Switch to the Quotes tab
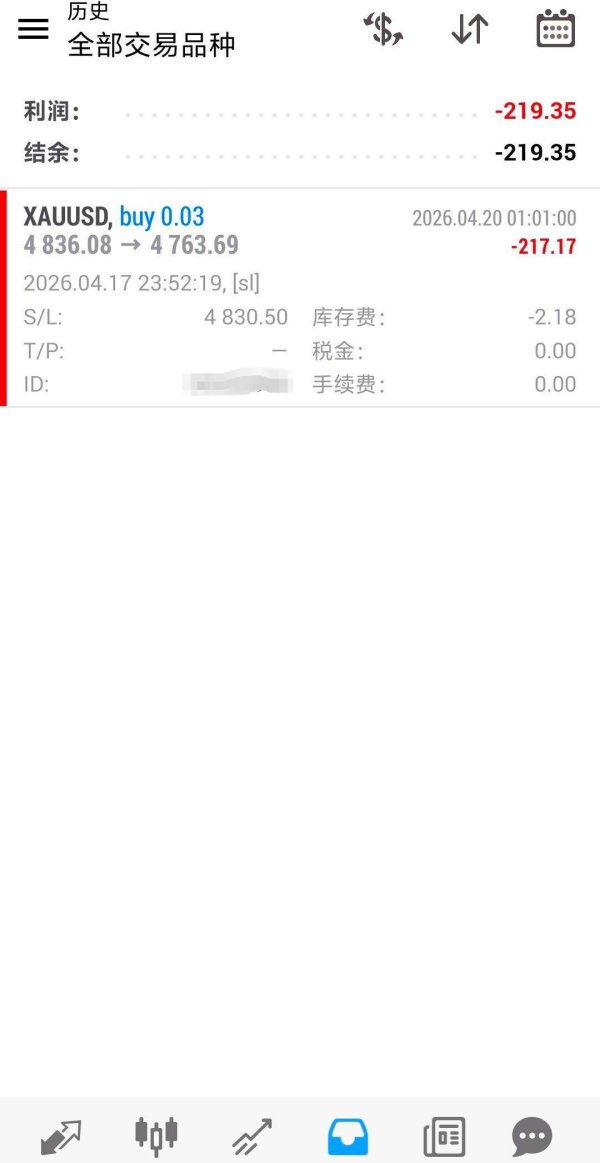This screenshot has height=1163, width=600. 61,1136
